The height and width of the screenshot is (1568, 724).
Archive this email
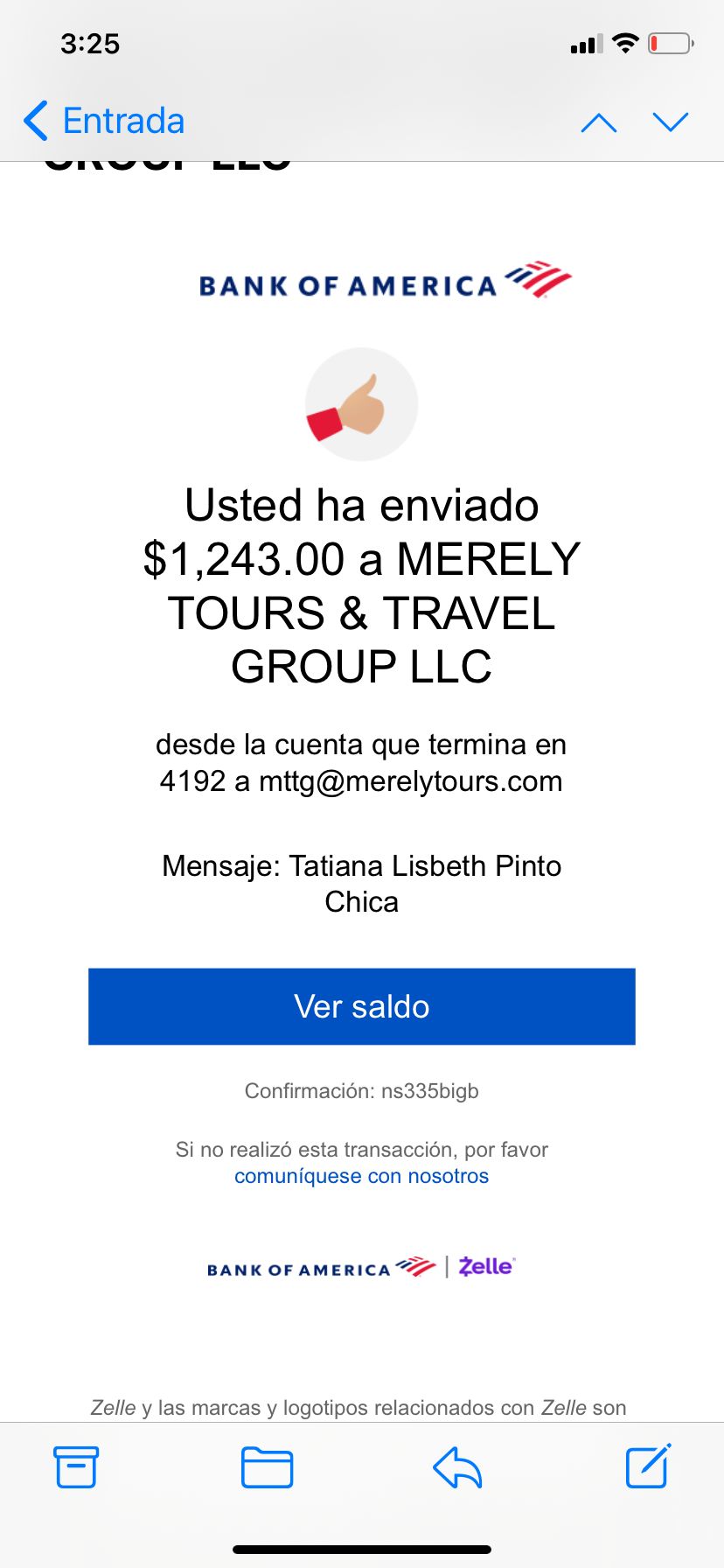point(76,1466)
